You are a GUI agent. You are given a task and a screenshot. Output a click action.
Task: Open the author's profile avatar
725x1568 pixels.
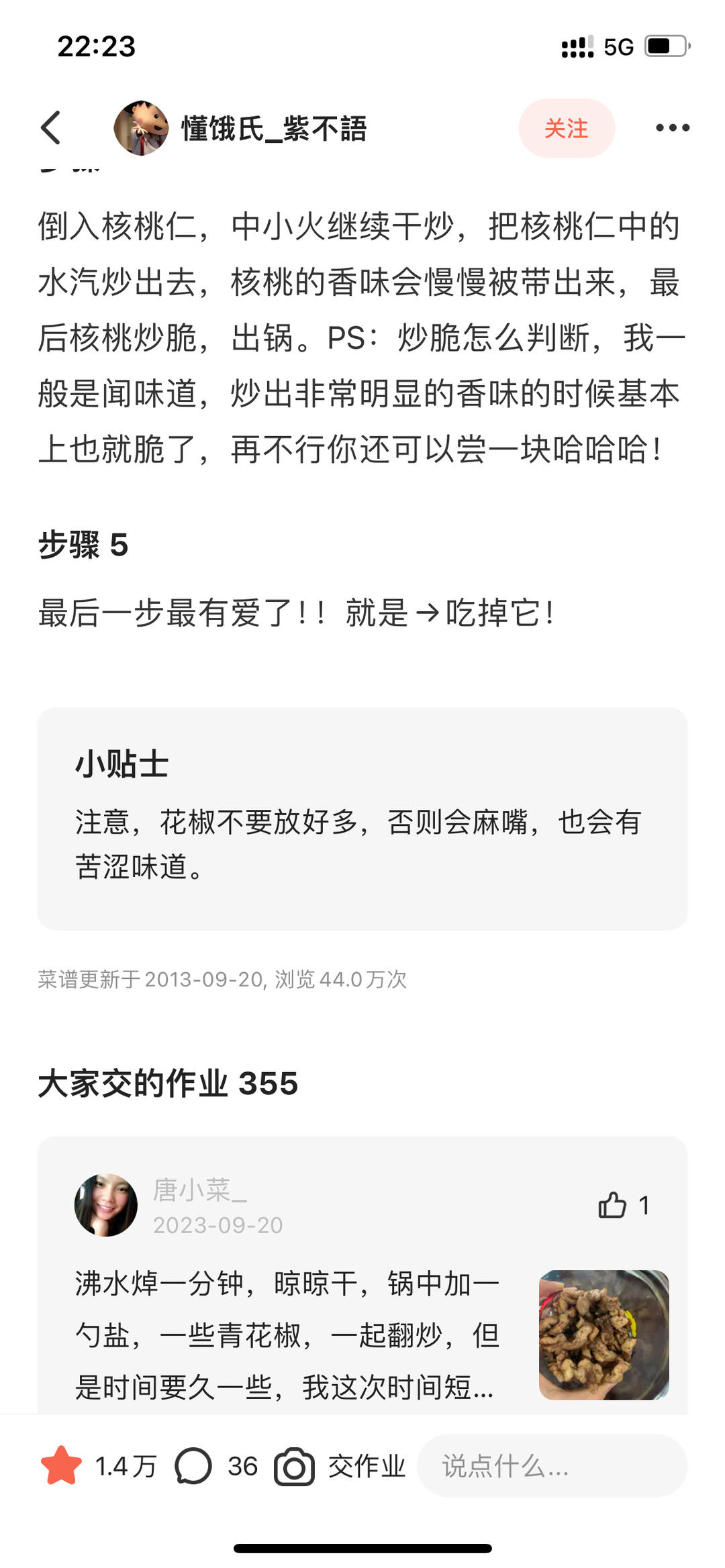[x=141, y=129]
